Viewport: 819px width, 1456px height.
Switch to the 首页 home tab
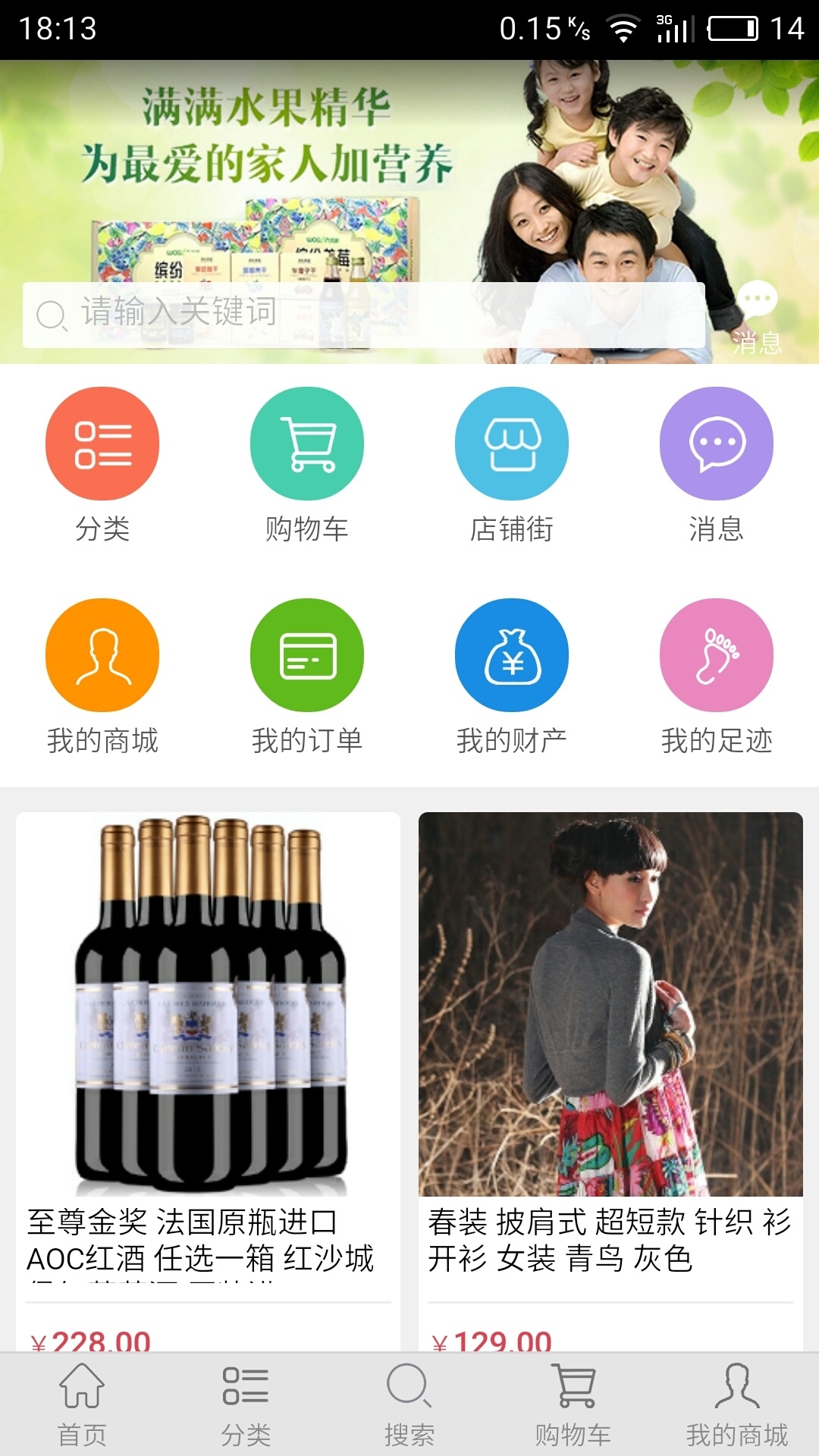pyautogui.click(x=82, y=1404)
